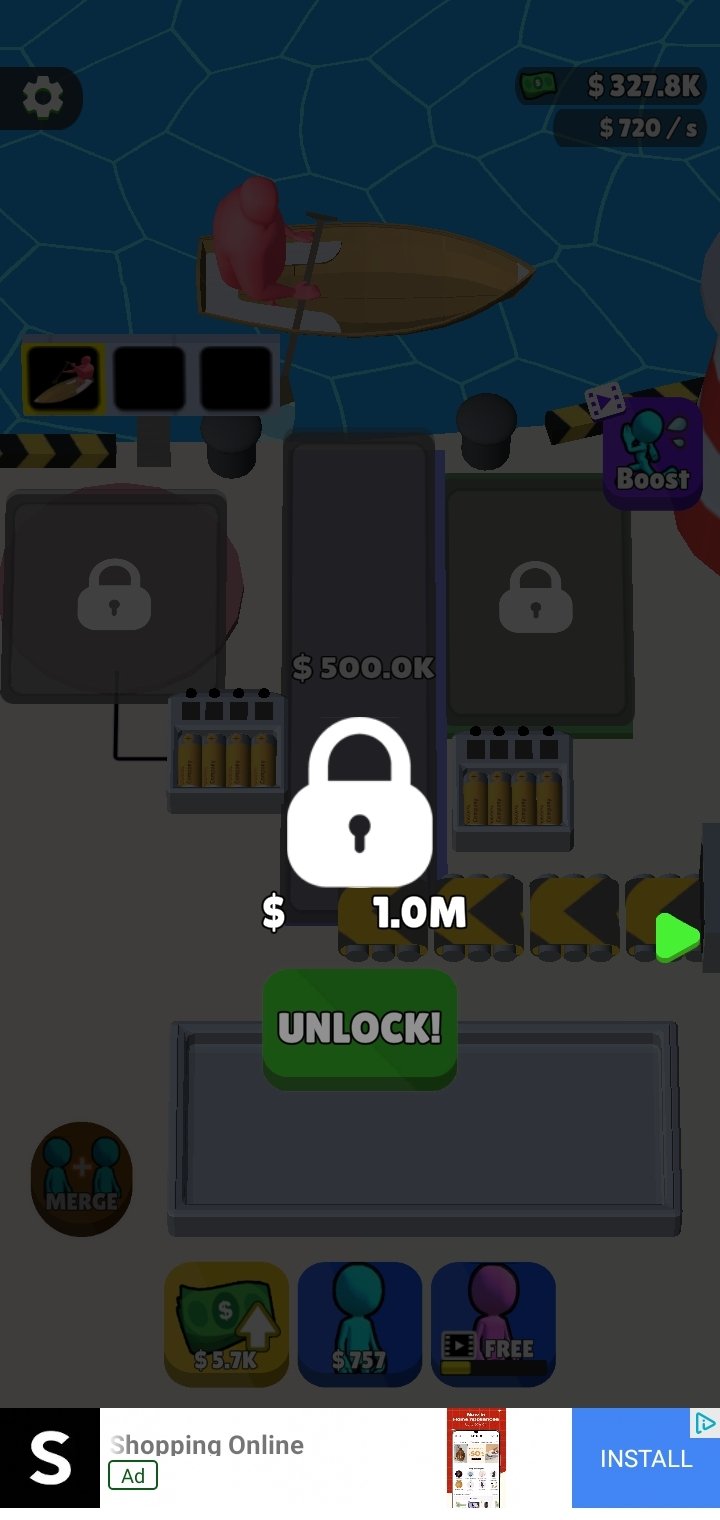Install the Shopping Online ad app
720x1520 pixels.
pos(645,1458)
